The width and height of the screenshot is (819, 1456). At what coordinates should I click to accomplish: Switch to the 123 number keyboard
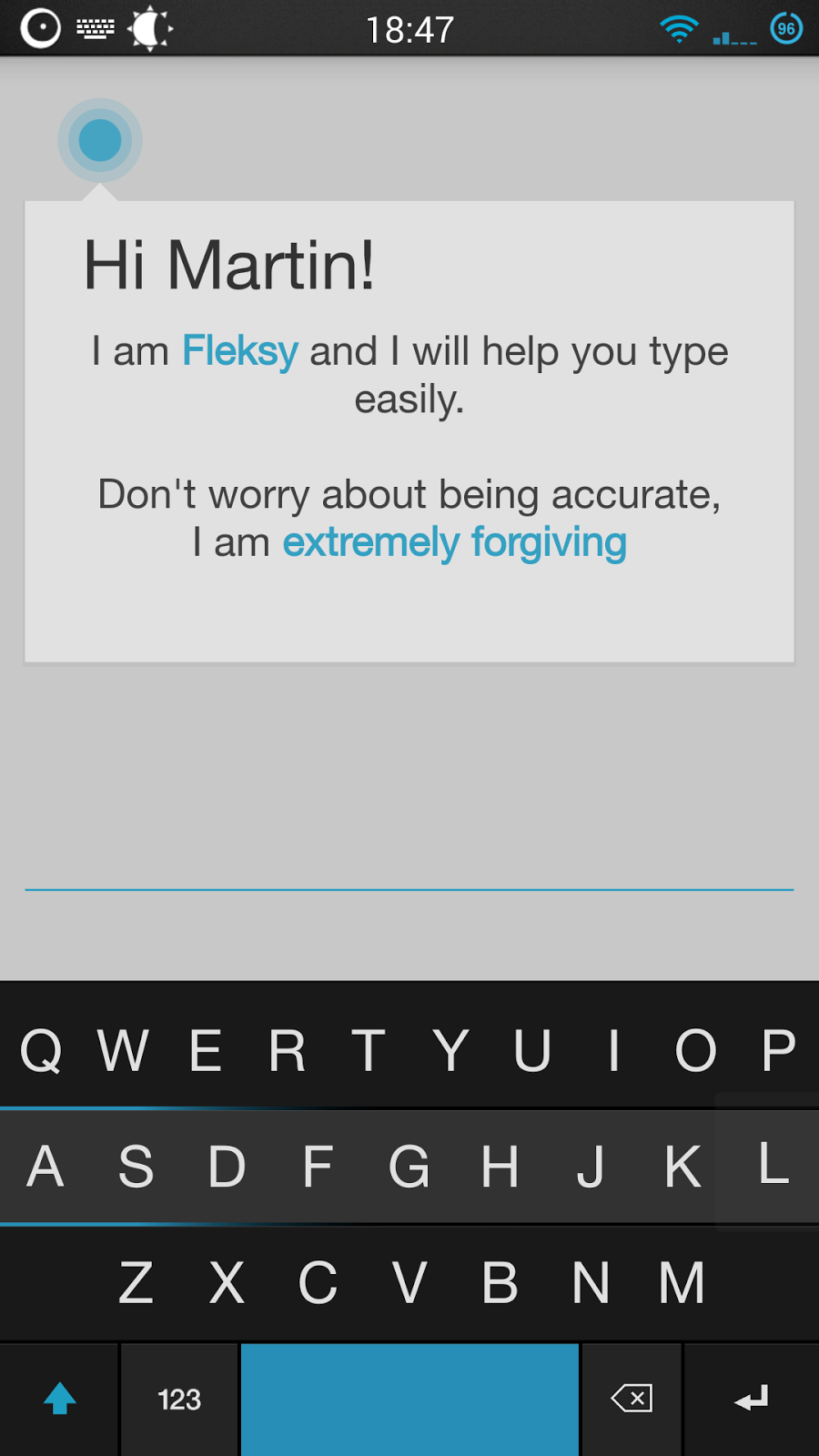coord(179,1399)
